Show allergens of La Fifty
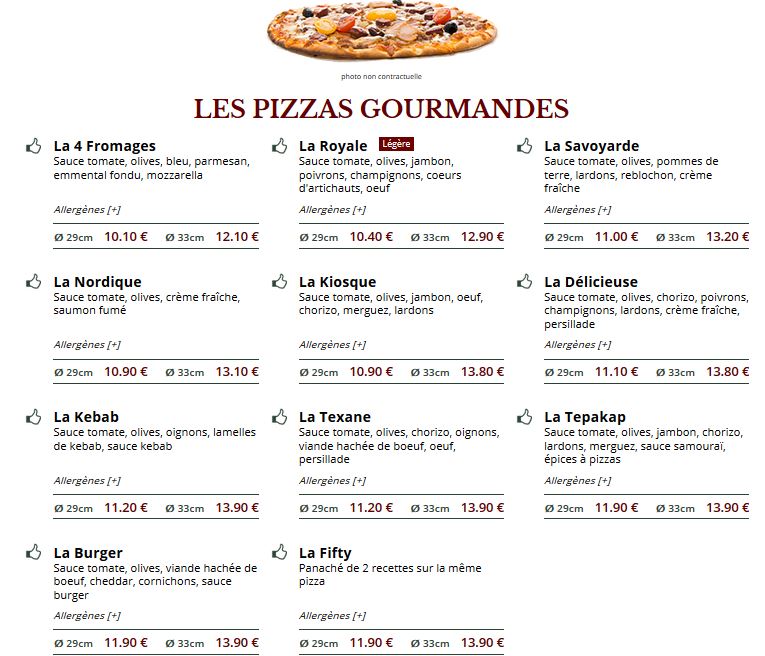765x656 pixels. pos(332,616)
